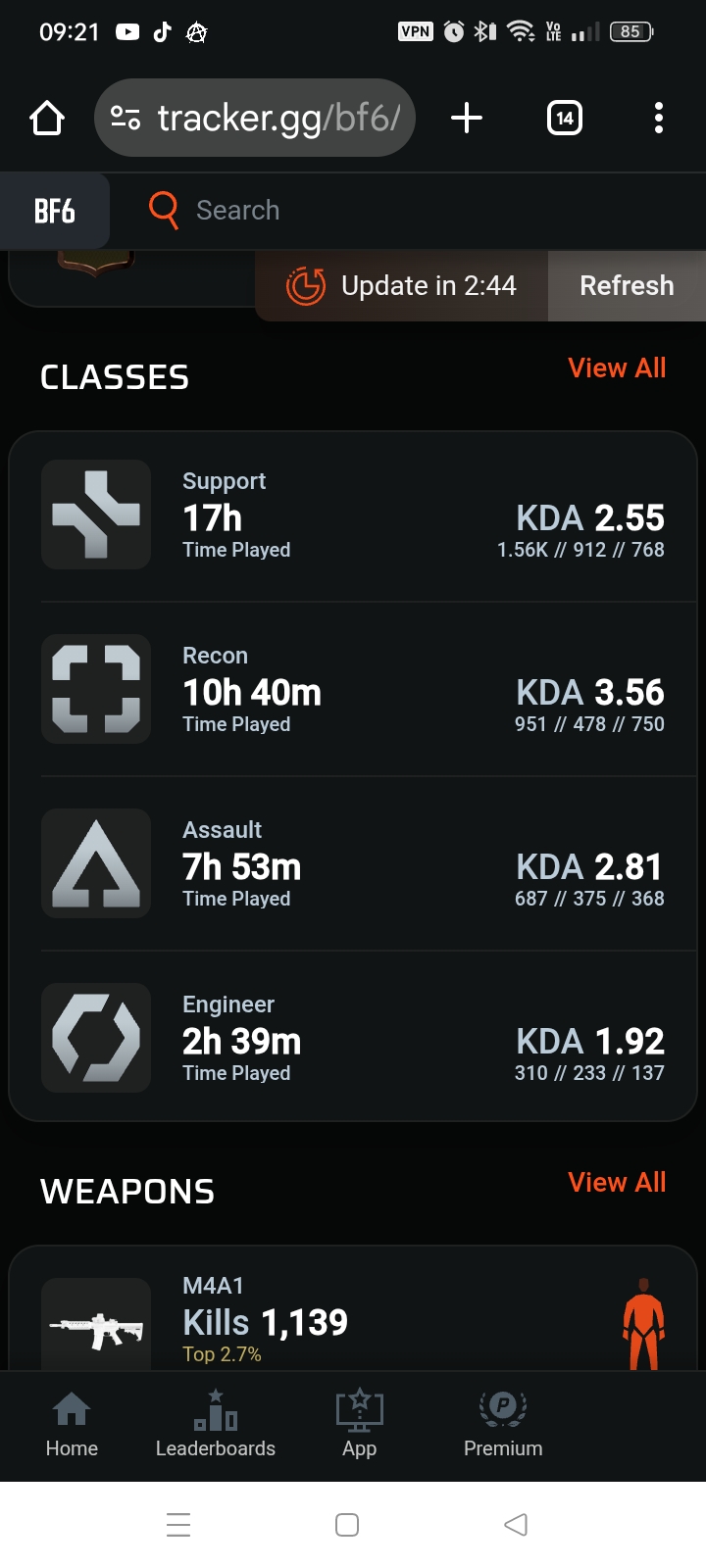Open the Recon class row
The image size is (706, 1568).
coord(353,690)
